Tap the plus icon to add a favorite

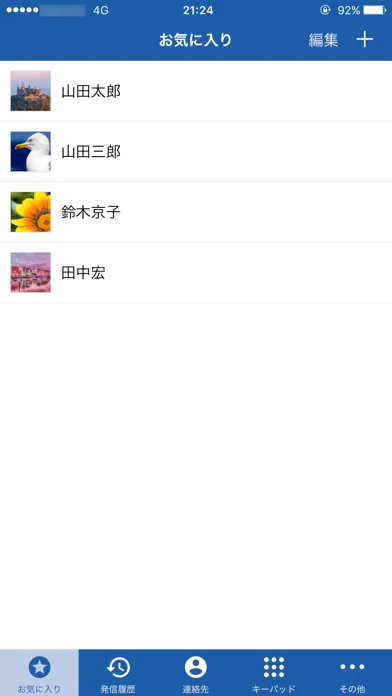(x=364, y=40)
